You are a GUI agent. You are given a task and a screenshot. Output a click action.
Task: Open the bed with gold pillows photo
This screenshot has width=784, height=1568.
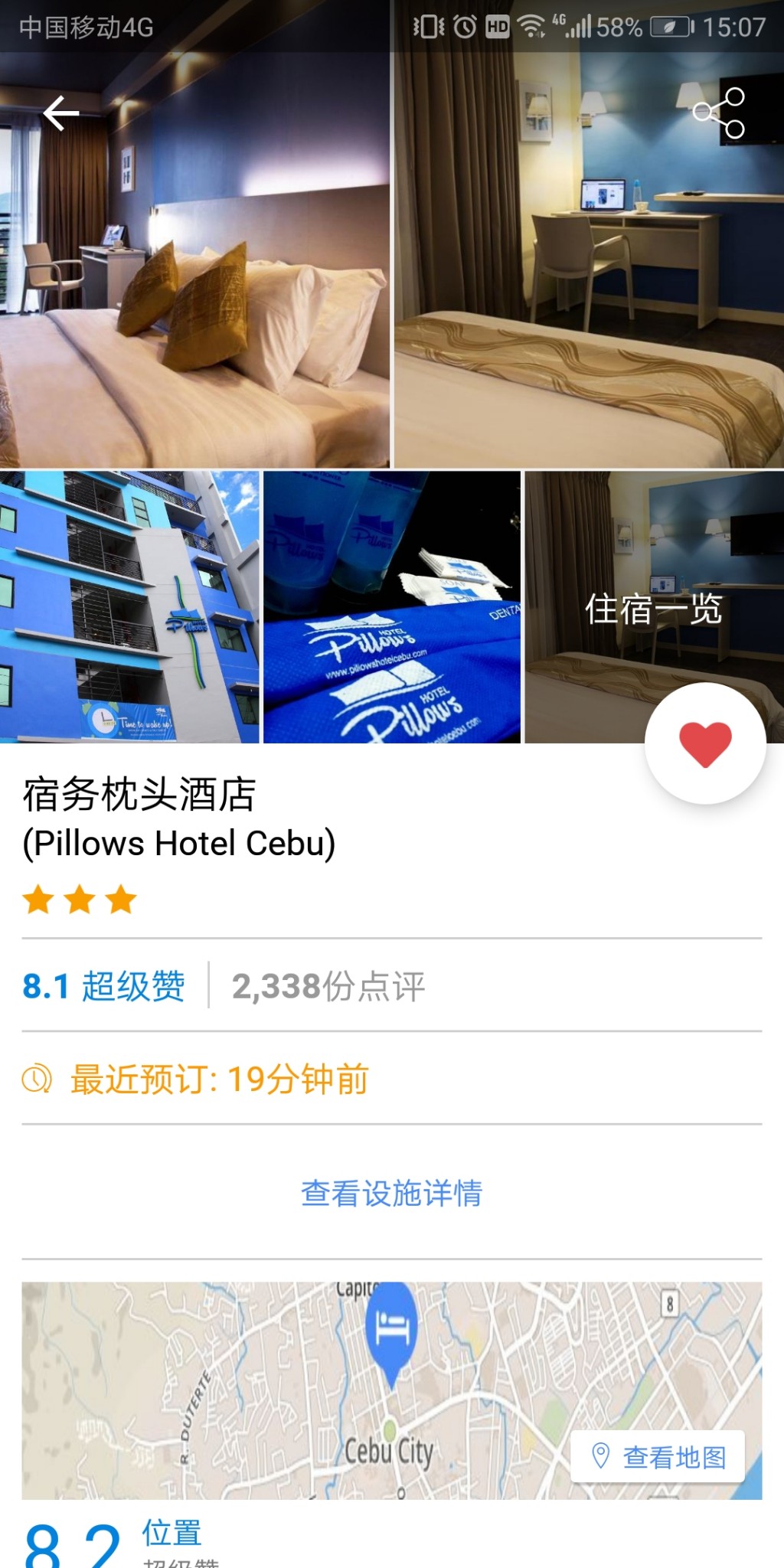tap(194, 306)
